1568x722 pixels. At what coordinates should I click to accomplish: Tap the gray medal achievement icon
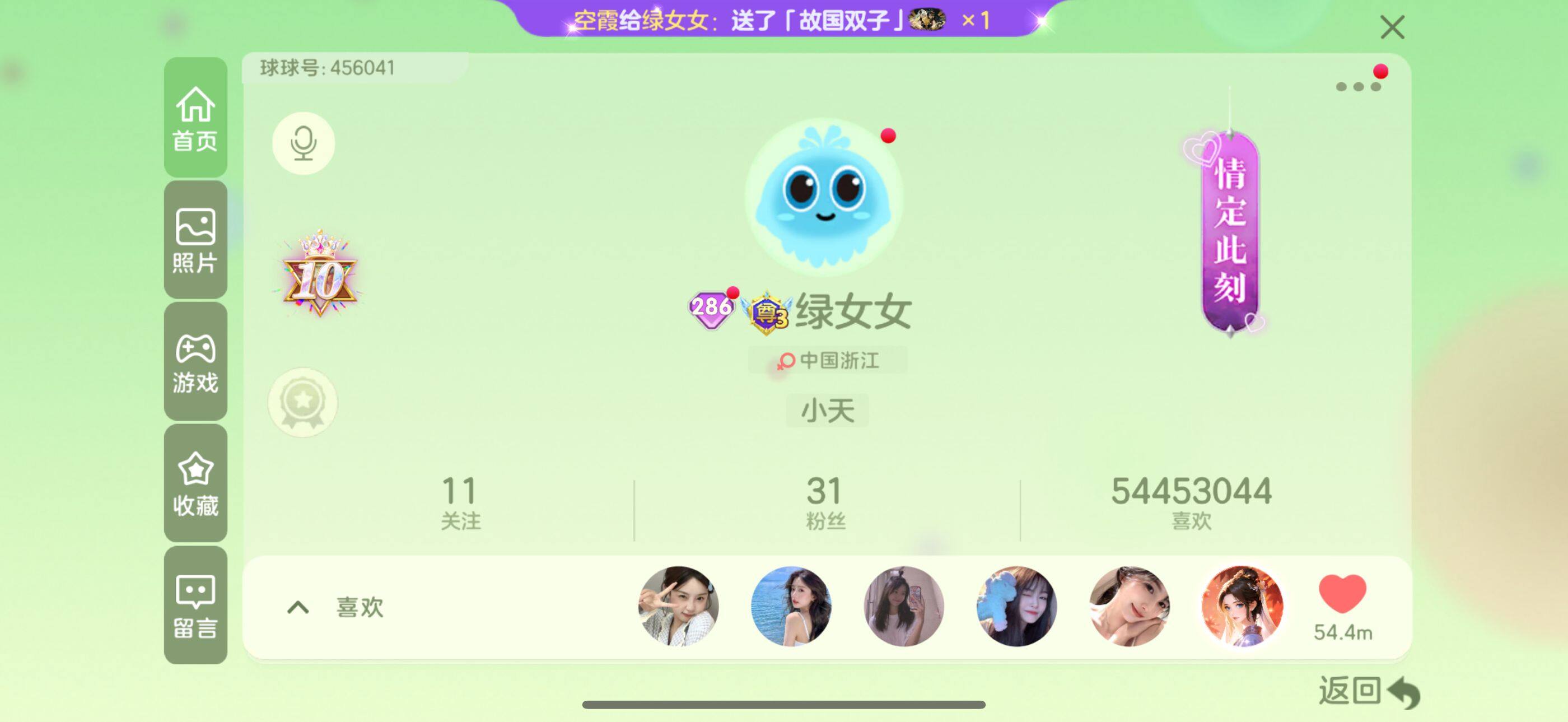click(302, 402)
